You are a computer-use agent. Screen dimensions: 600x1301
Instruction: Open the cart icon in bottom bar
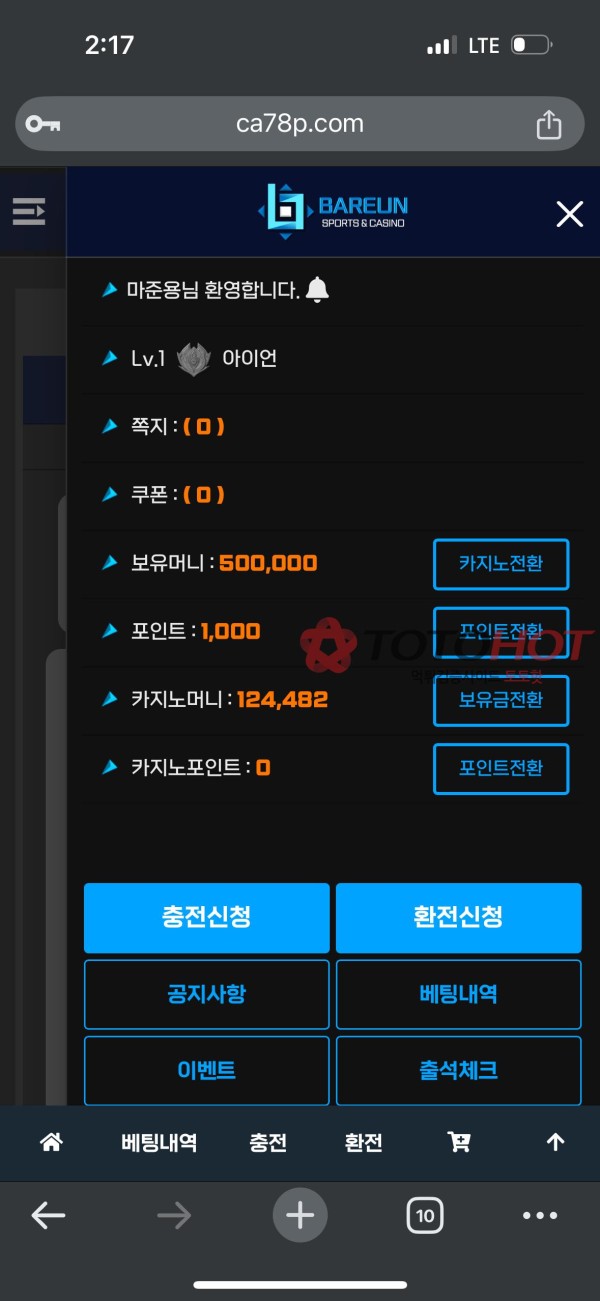click(x=459, y=1142)
